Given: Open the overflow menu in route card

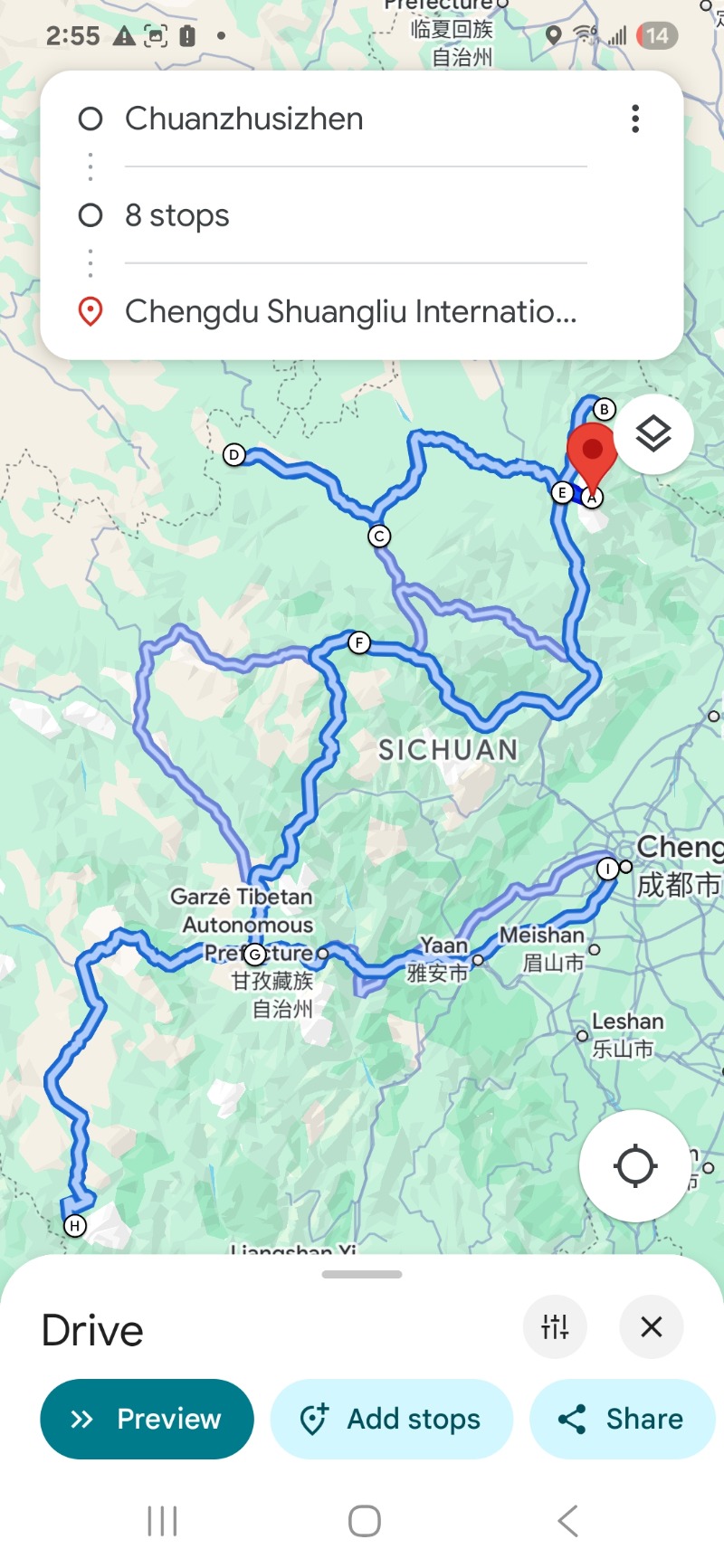Looking at the screenshot, I should [x=635, y=119].
